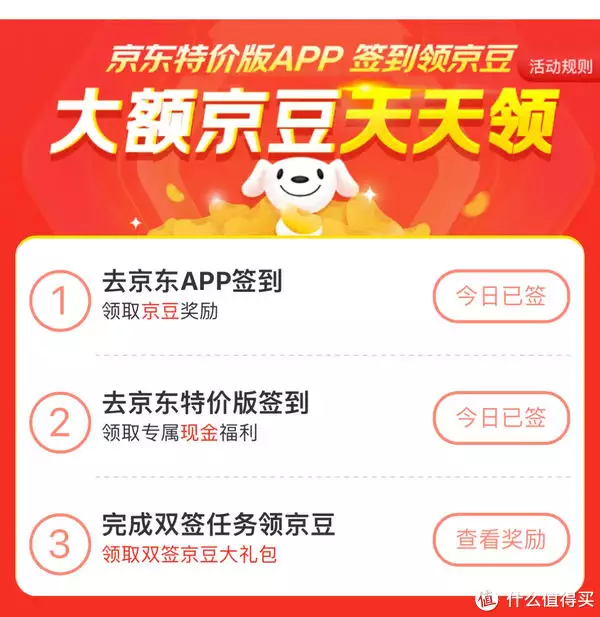Tap 今日已签 for 去京东特价版签到
This screenshot has height=617, width=600.
[500, 418]
